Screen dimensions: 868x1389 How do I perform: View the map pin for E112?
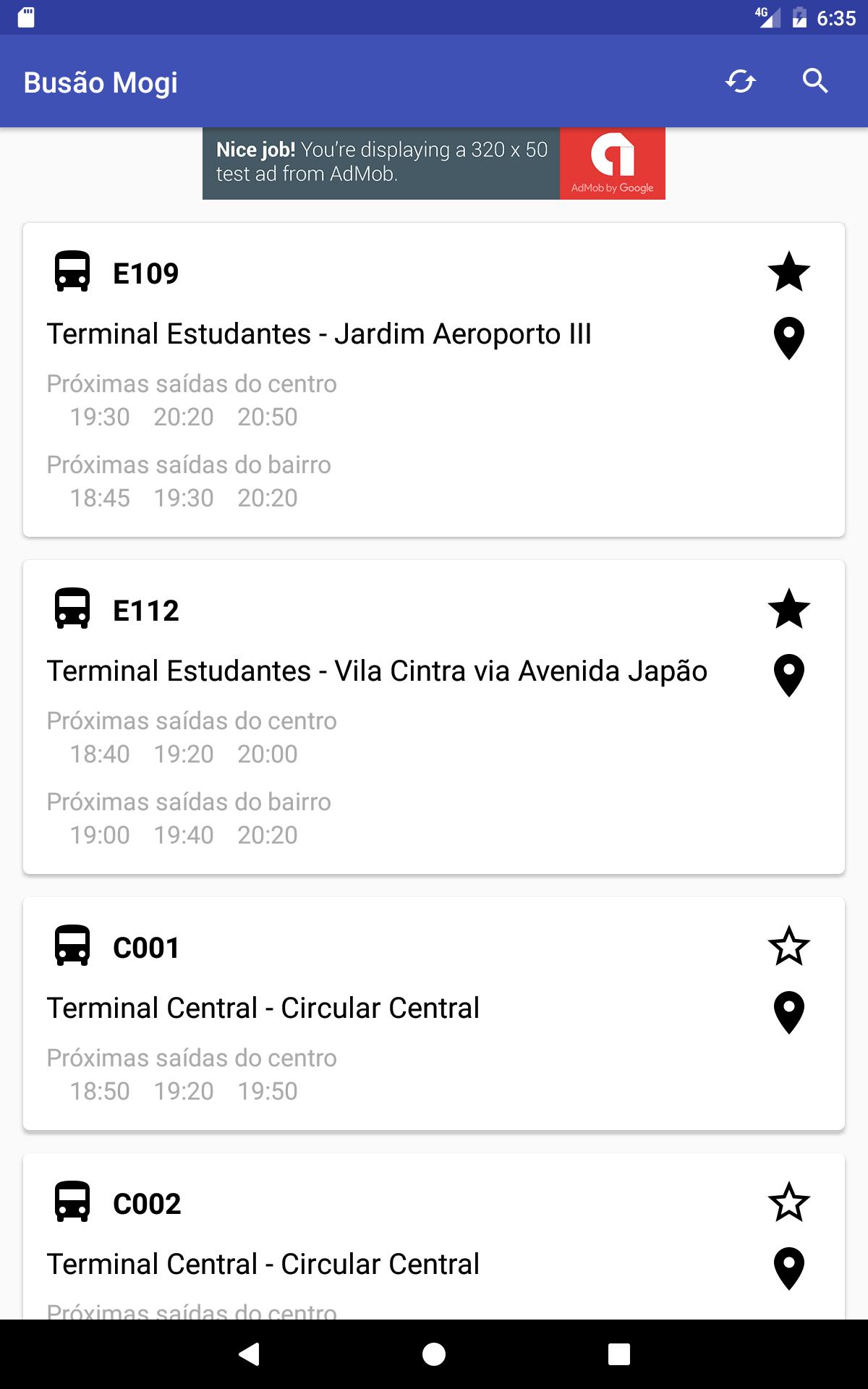(788, 675)
